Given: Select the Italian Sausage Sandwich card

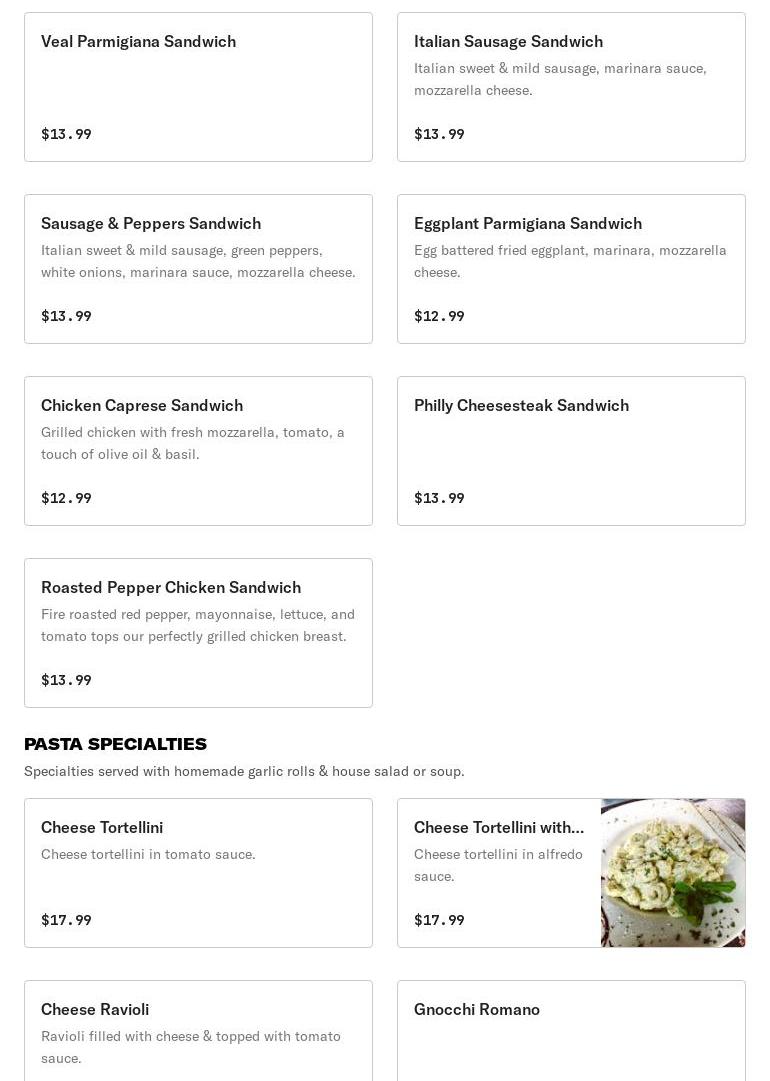Looking at the screenshot, I should [x=571, y=87].
